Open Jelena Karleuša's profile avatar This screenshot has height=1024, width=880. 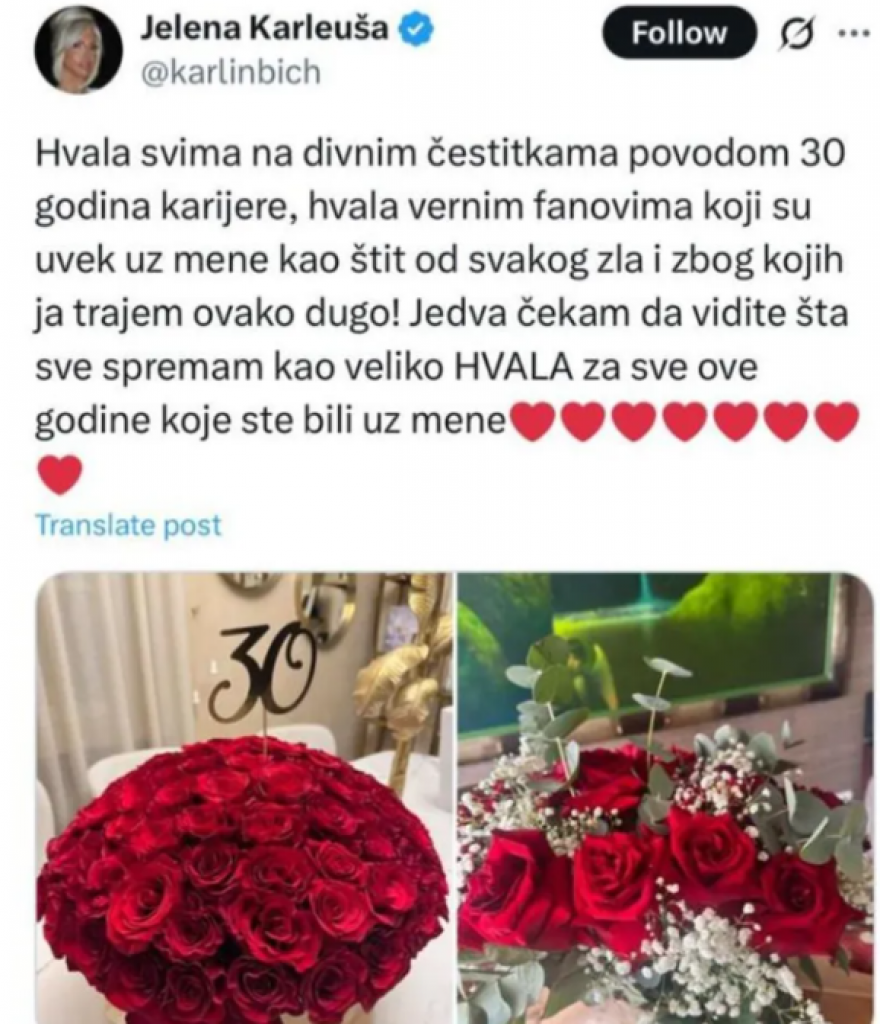pos(78,50)
